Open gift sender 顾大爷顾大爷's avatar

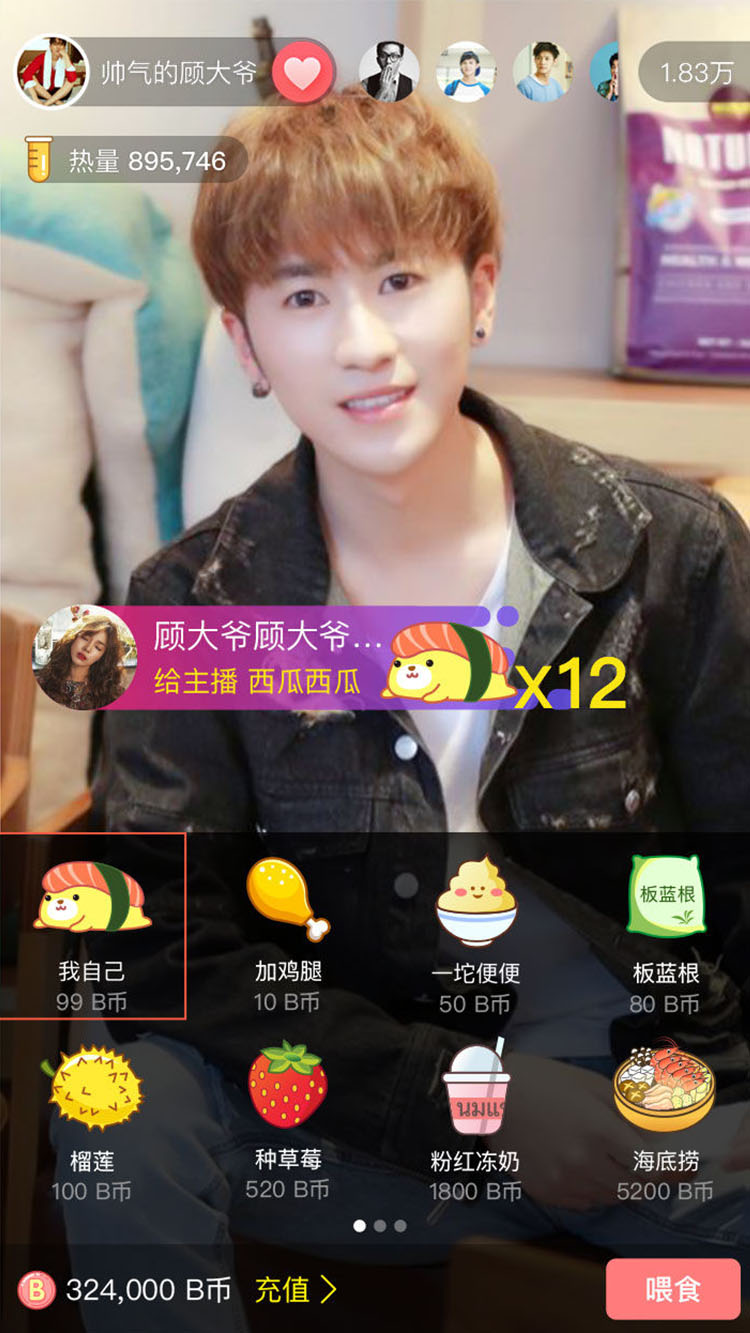pos(84,657)
